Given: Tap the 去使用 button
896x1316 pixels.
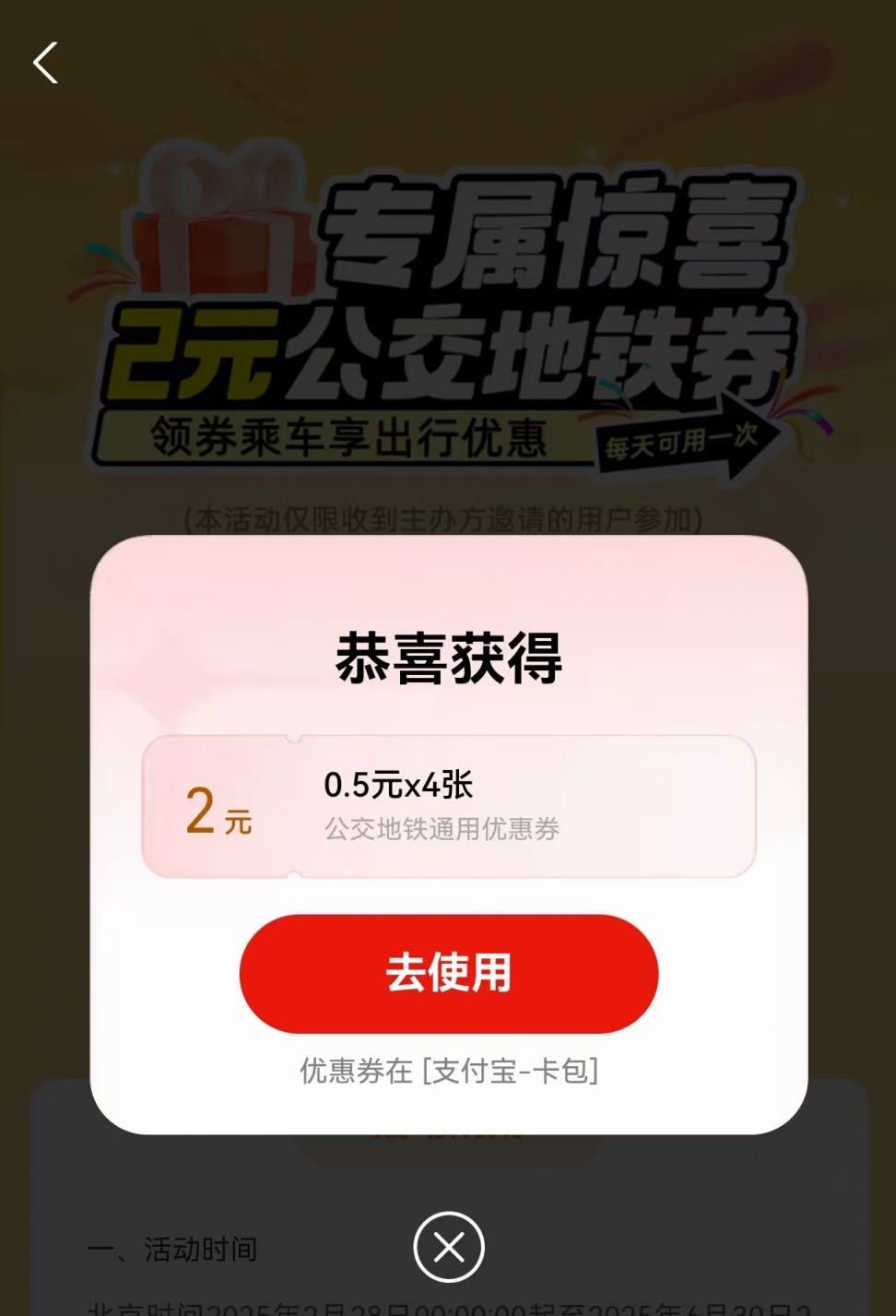Looking at the screenshot, I should (449, 974).
